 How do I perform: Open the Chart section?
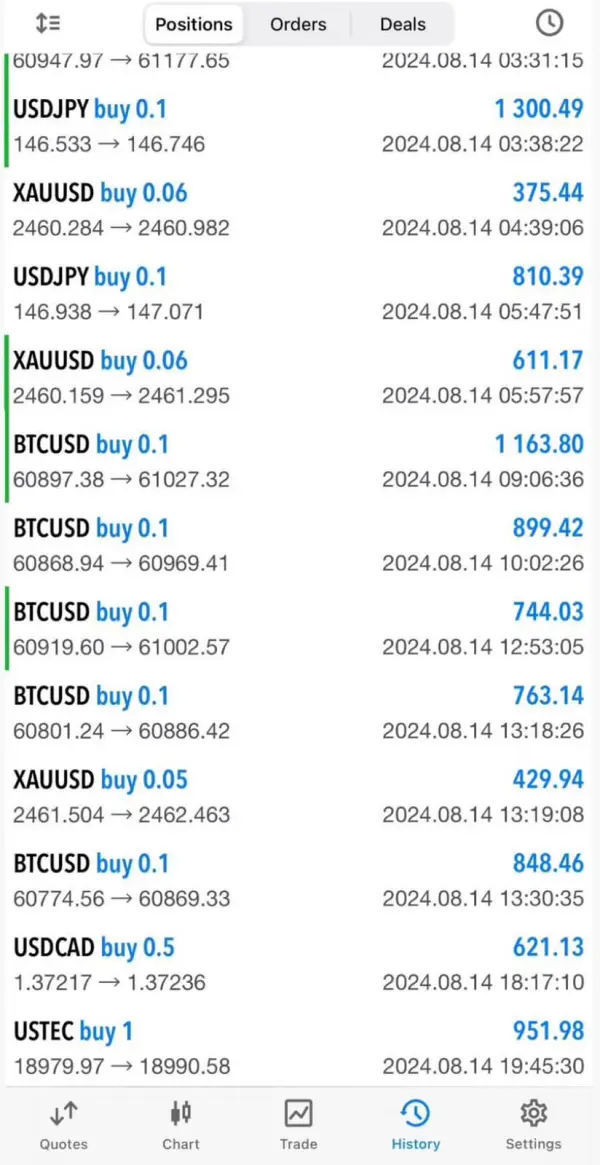click(x=181, y=1124)
